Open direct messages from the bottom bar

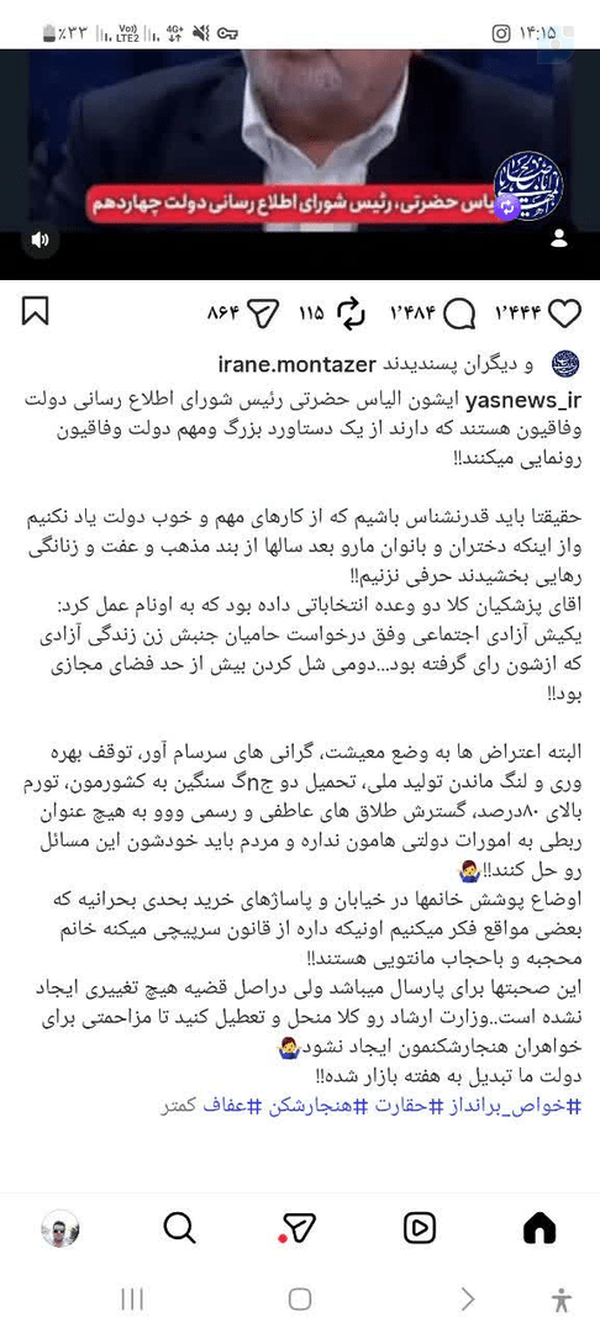[298, 1227]
